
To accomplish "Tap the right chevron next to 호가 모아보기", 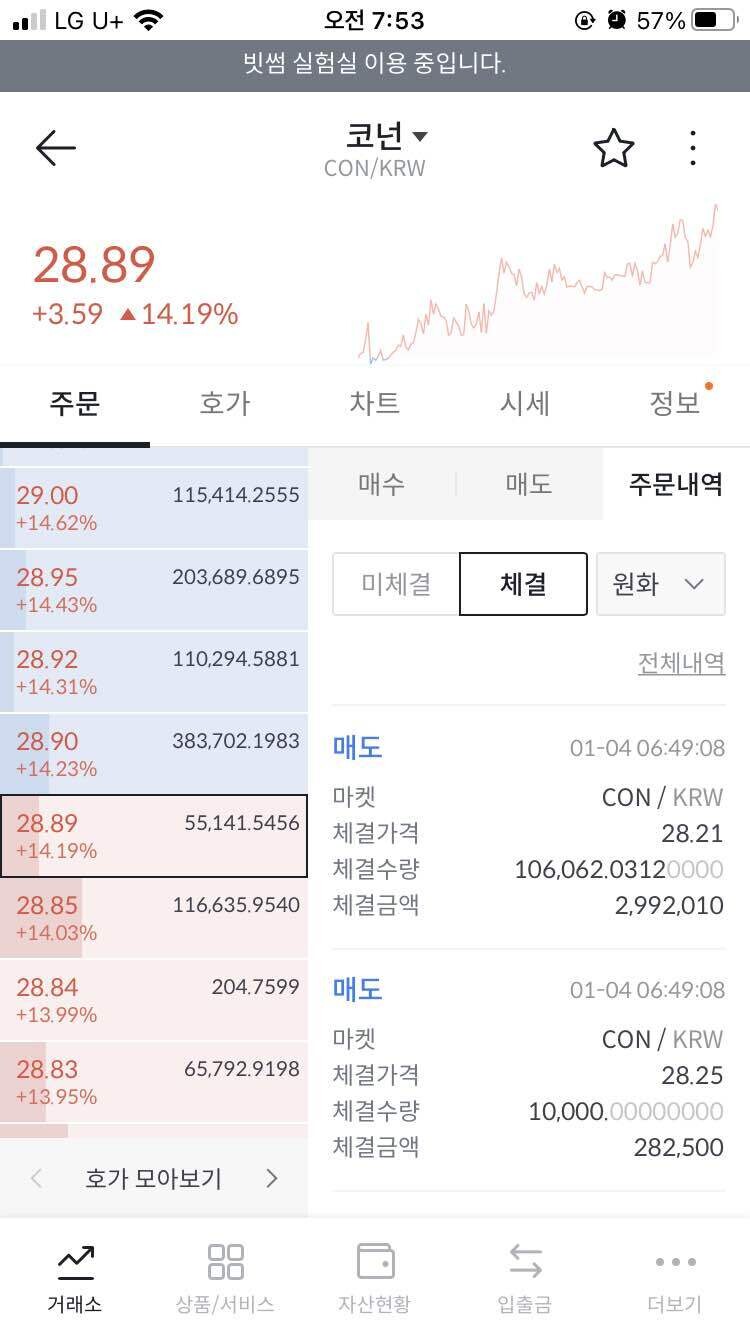I will click(272, 1179).
